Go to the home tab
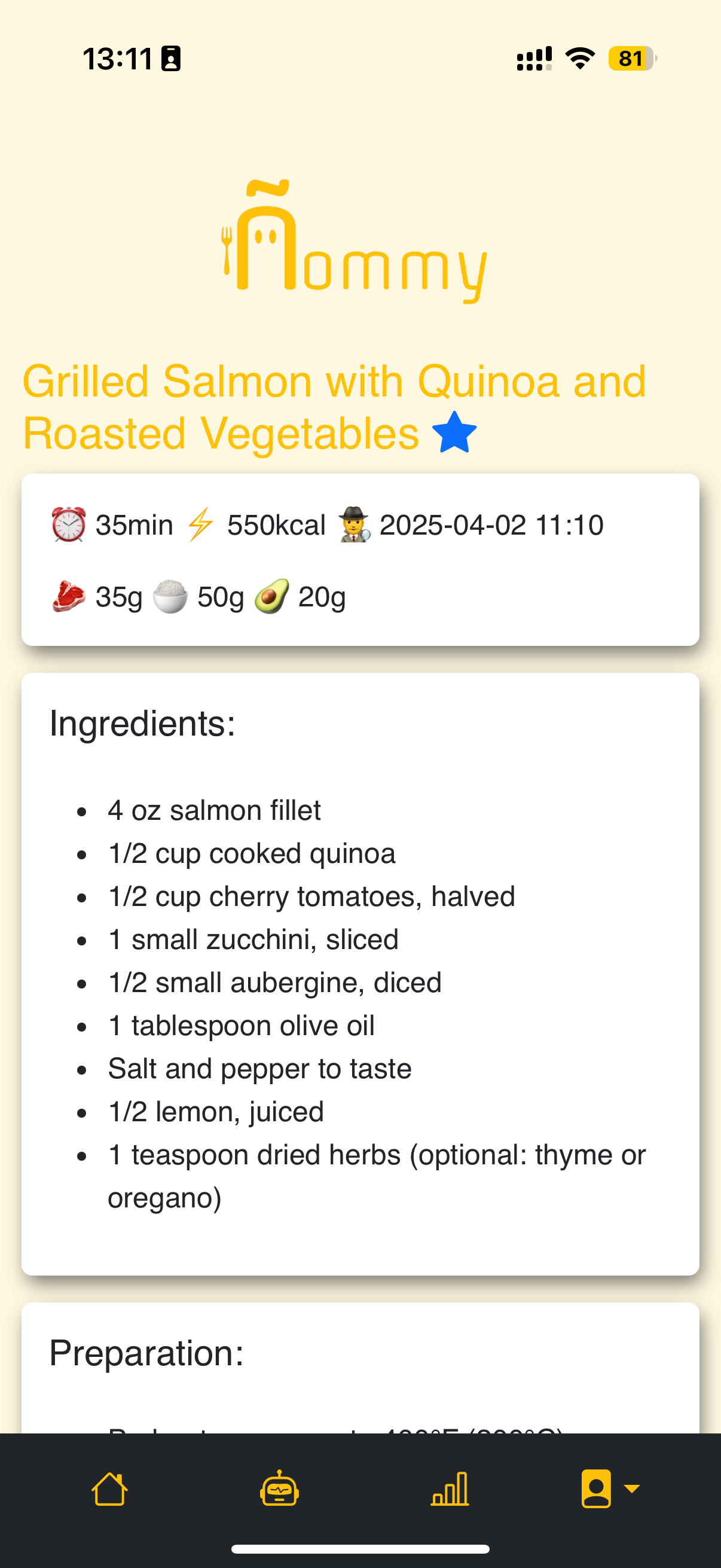The height and width of the screenshot is (1568, 721). point(109,1489)
